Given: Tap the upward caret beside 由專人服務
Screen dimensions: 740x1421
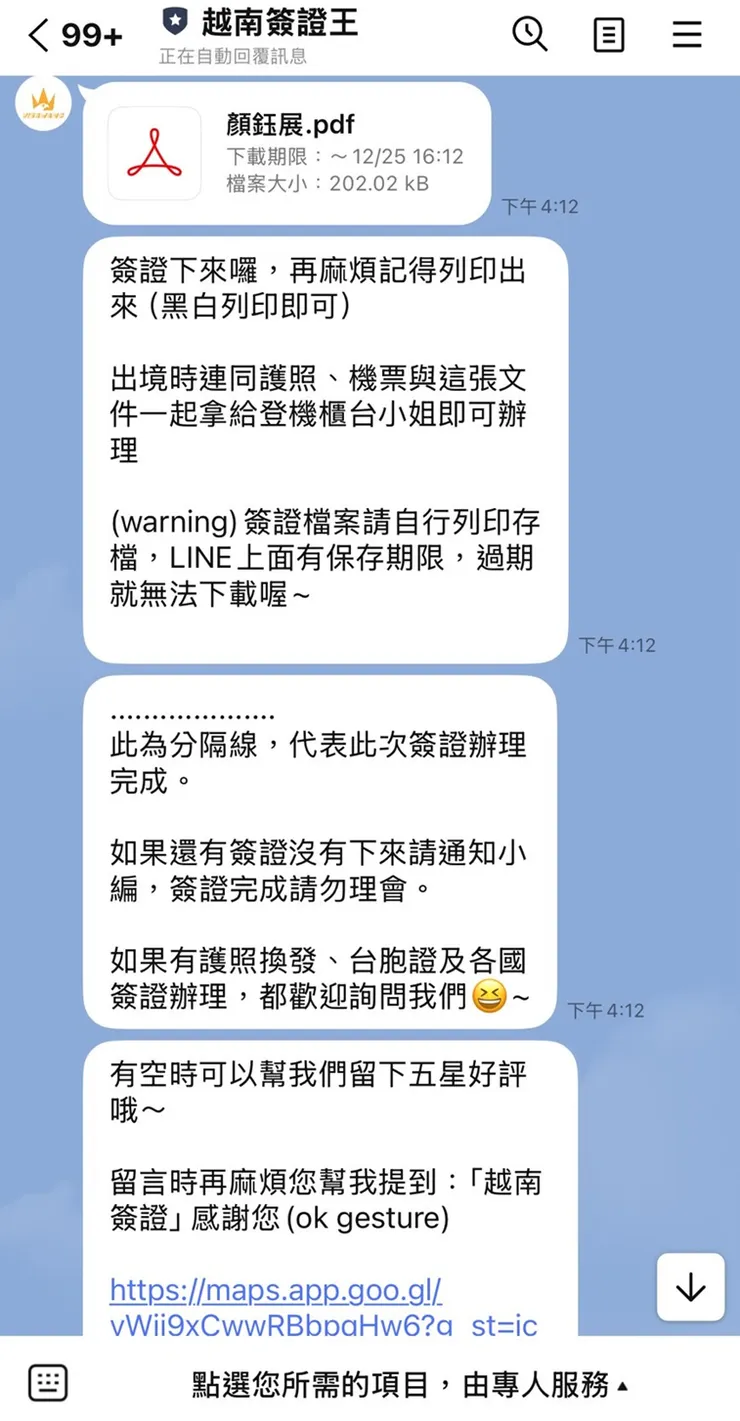Looking at the screenshot, I should tap(624, 1384).
